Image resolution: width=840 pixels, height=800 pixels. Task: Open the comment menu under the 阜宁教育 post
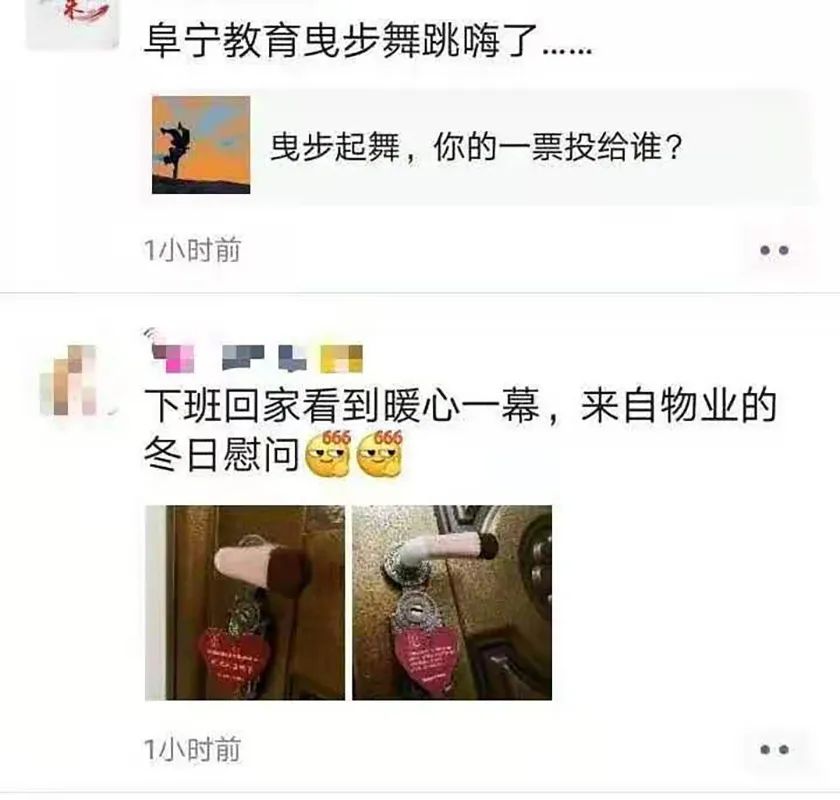point(774,250)
